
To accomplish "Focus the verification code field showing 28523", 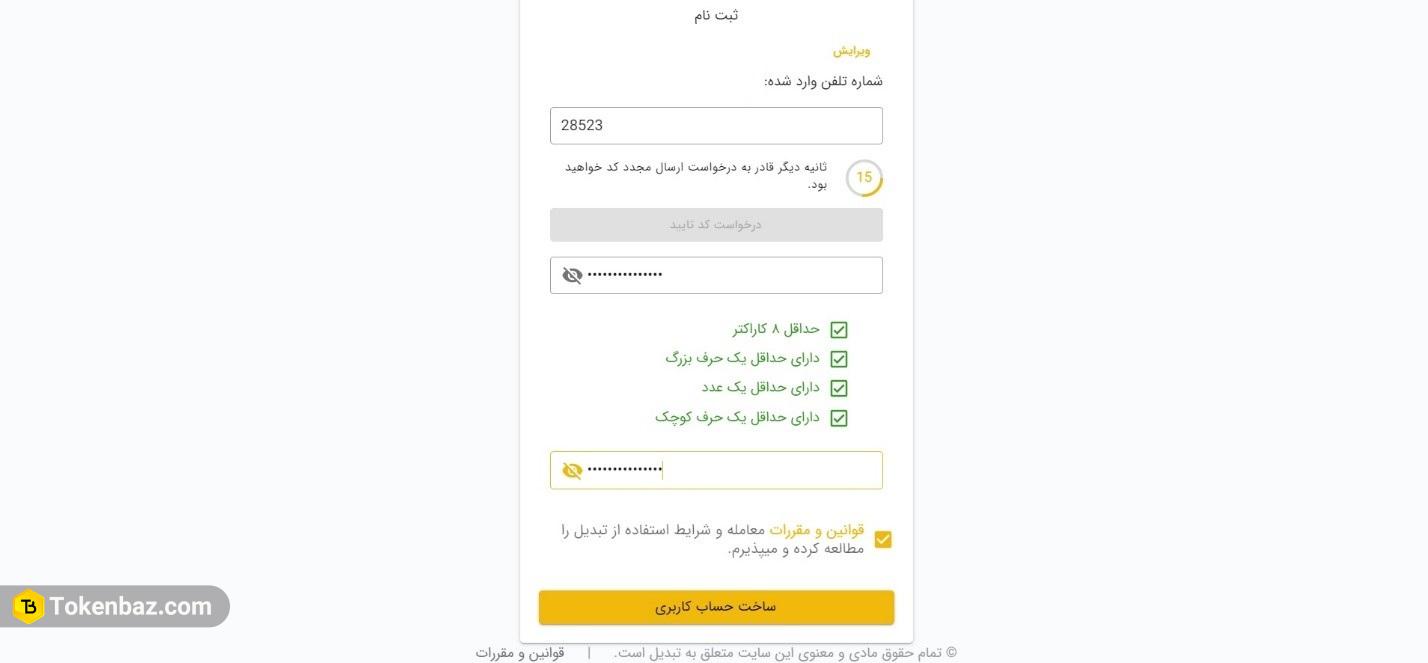I will coord(716,126).
